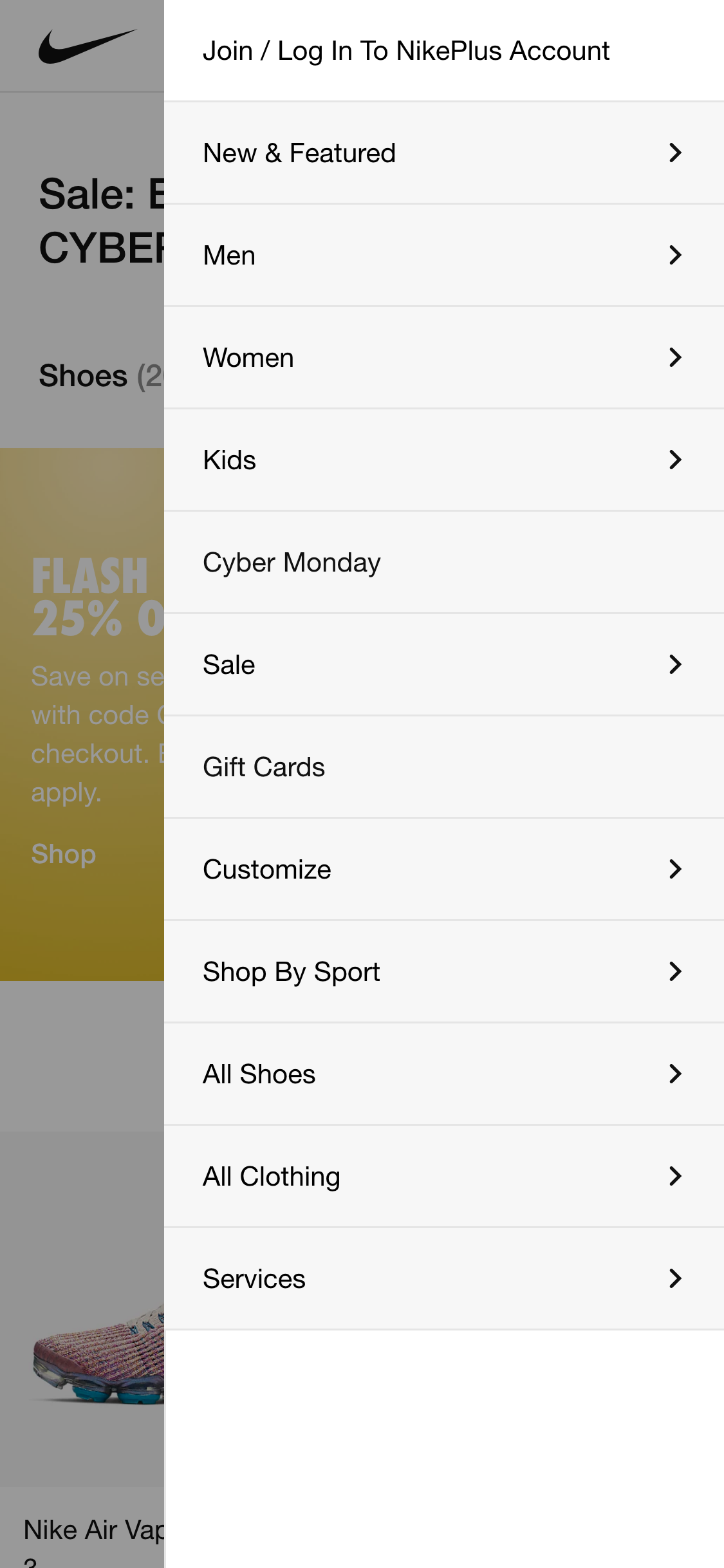The width and height of the screenshot is (724, 1568).
Task: Click the Shop link in the flash banner
Action: [62, 854]
